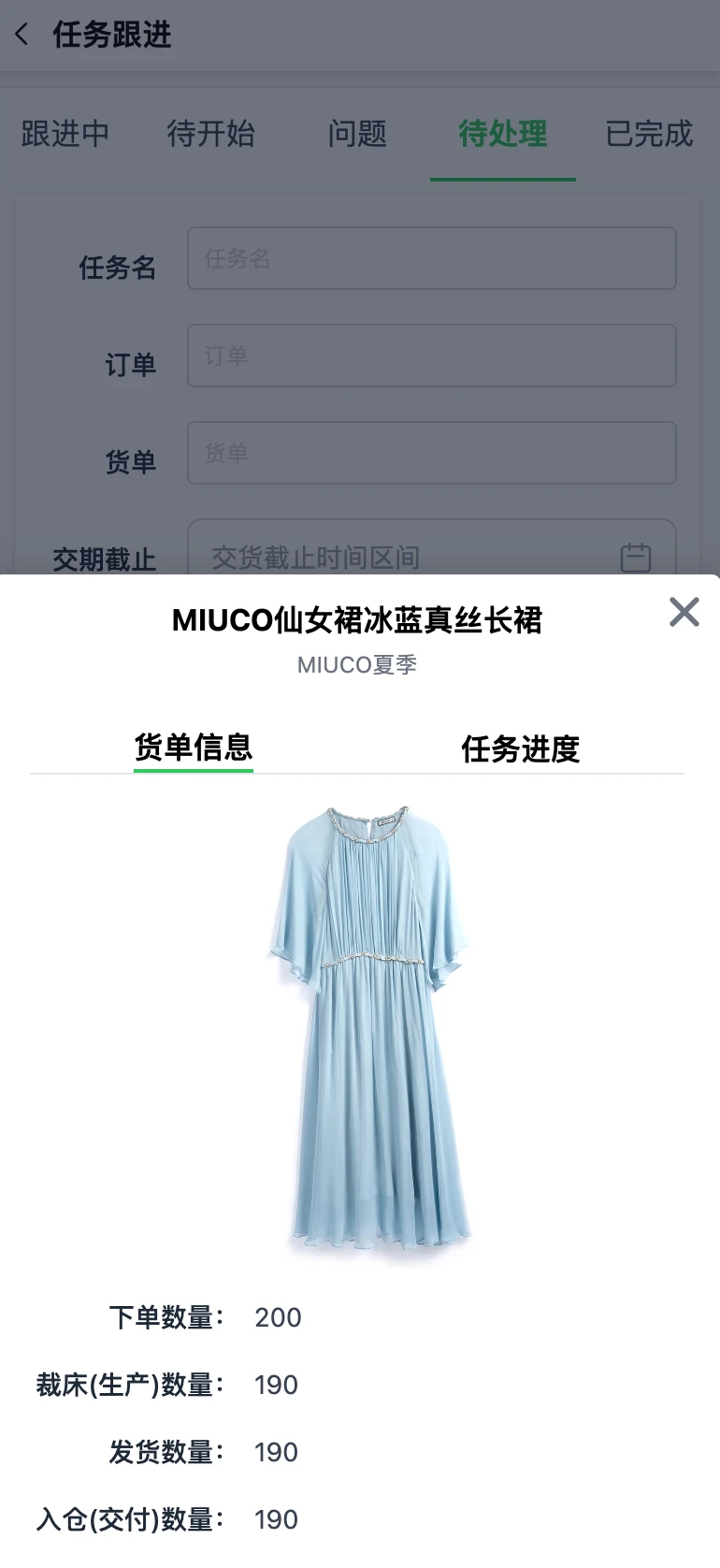This screenshot has width=720, height=1568.
Task: Click the 下单数量 value 200
Action: (x=277, y=1317)
